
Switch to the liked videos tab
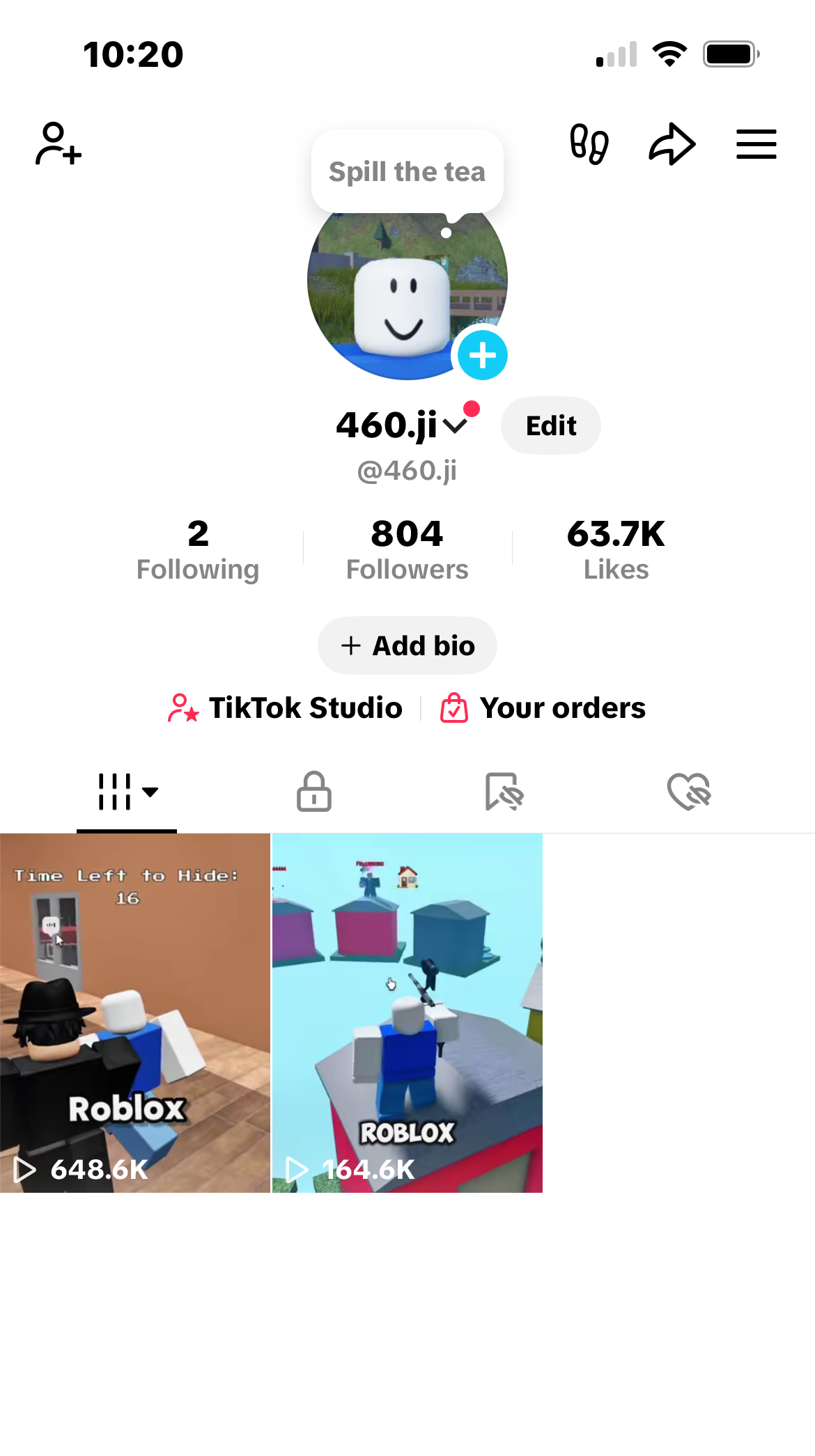(688, 792)
